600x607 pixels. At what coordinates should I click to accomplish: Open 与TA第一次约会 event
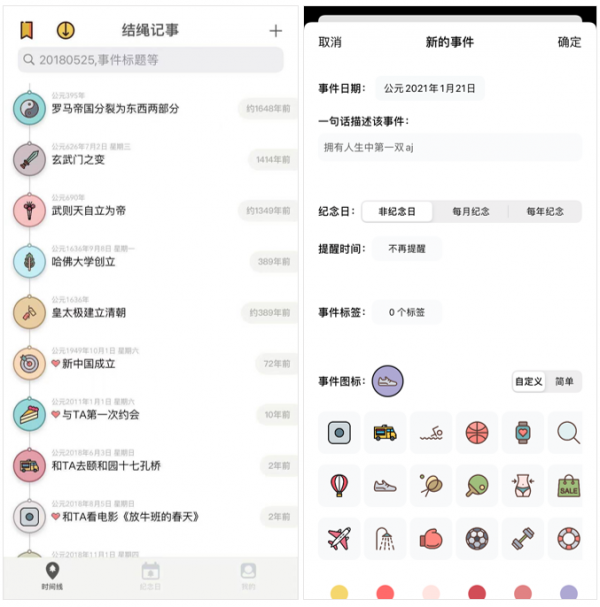pos(100,414)
